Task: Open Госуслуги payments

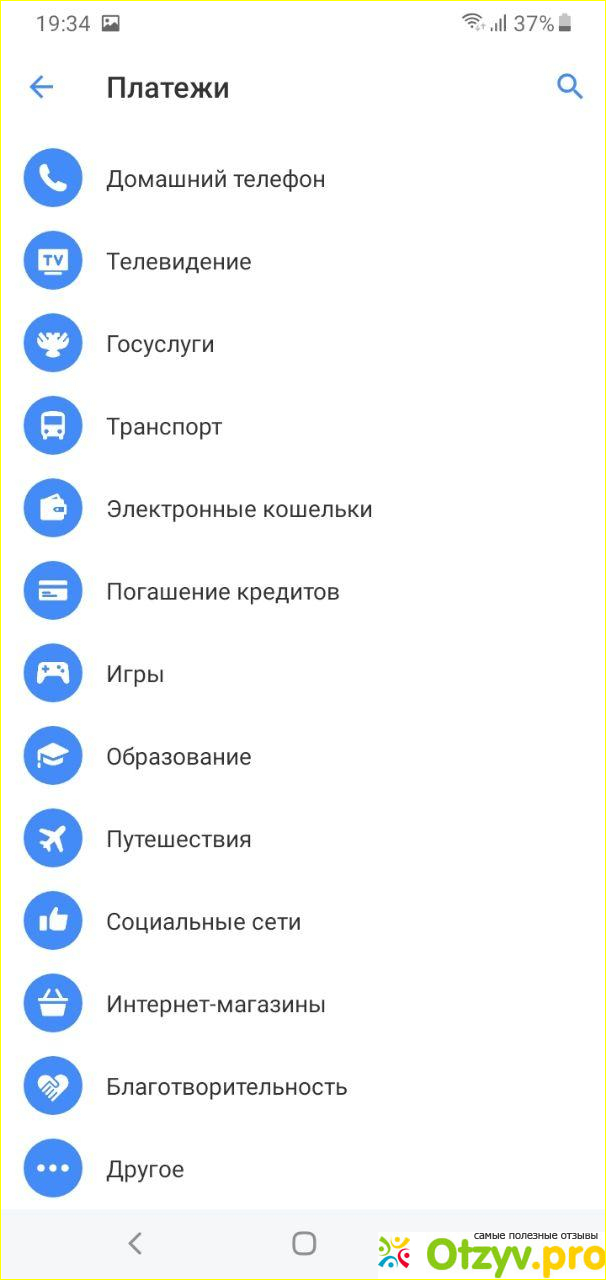Action: point(160,344)
